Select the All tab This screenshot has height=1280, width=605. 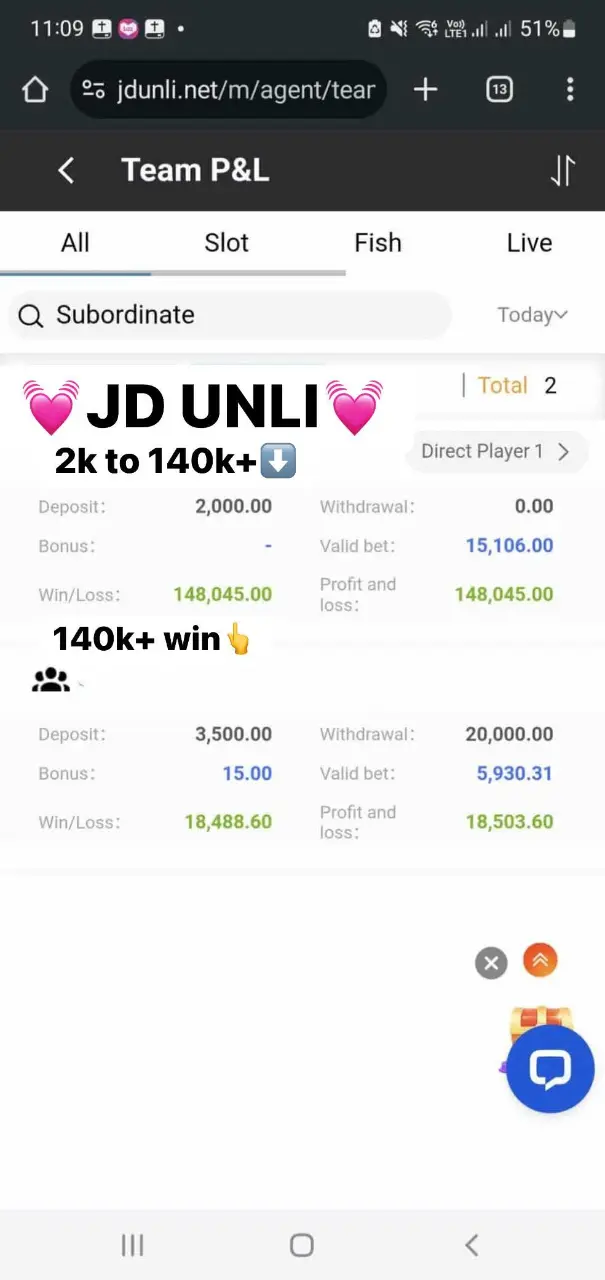75,243
